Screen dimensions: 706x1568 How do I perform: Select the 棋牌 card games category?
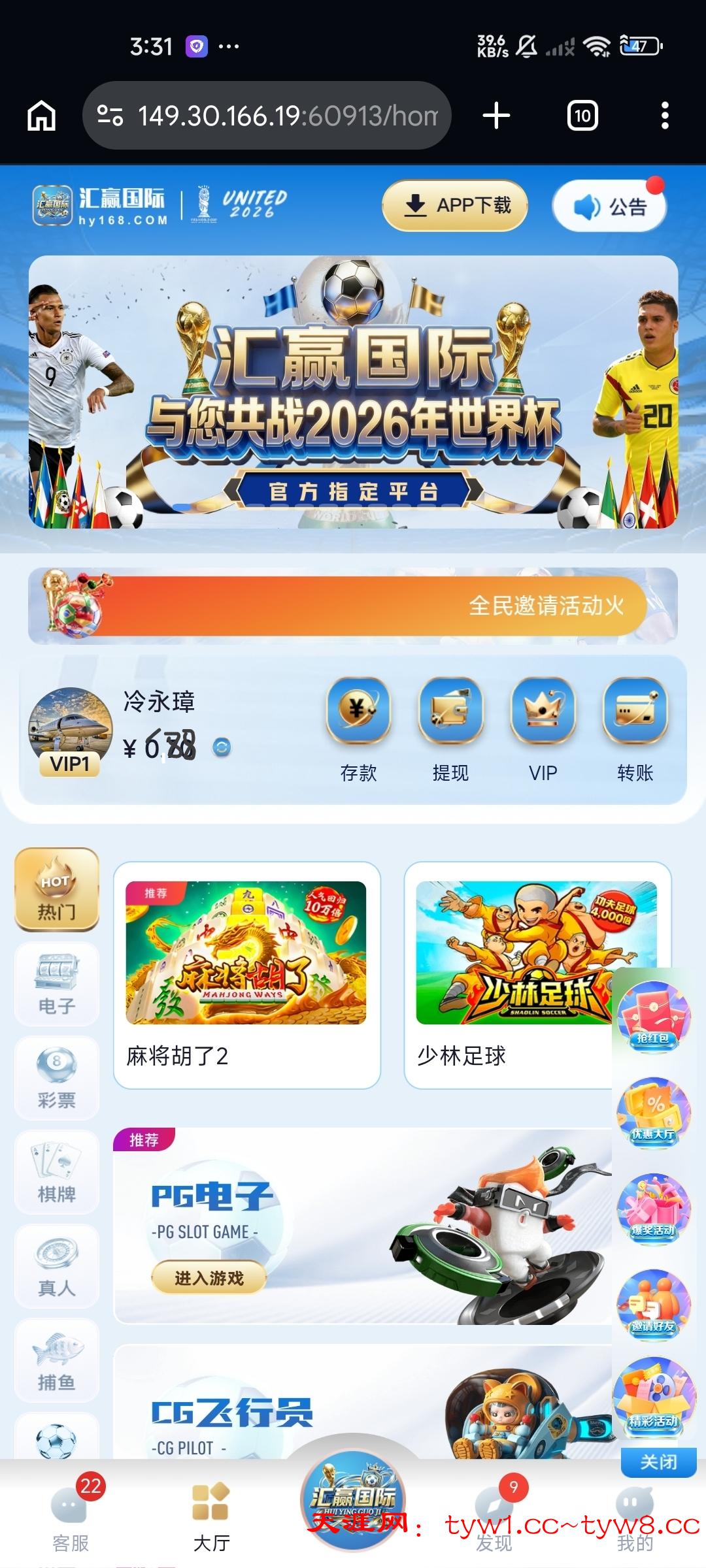click(x=57, y=1172)
